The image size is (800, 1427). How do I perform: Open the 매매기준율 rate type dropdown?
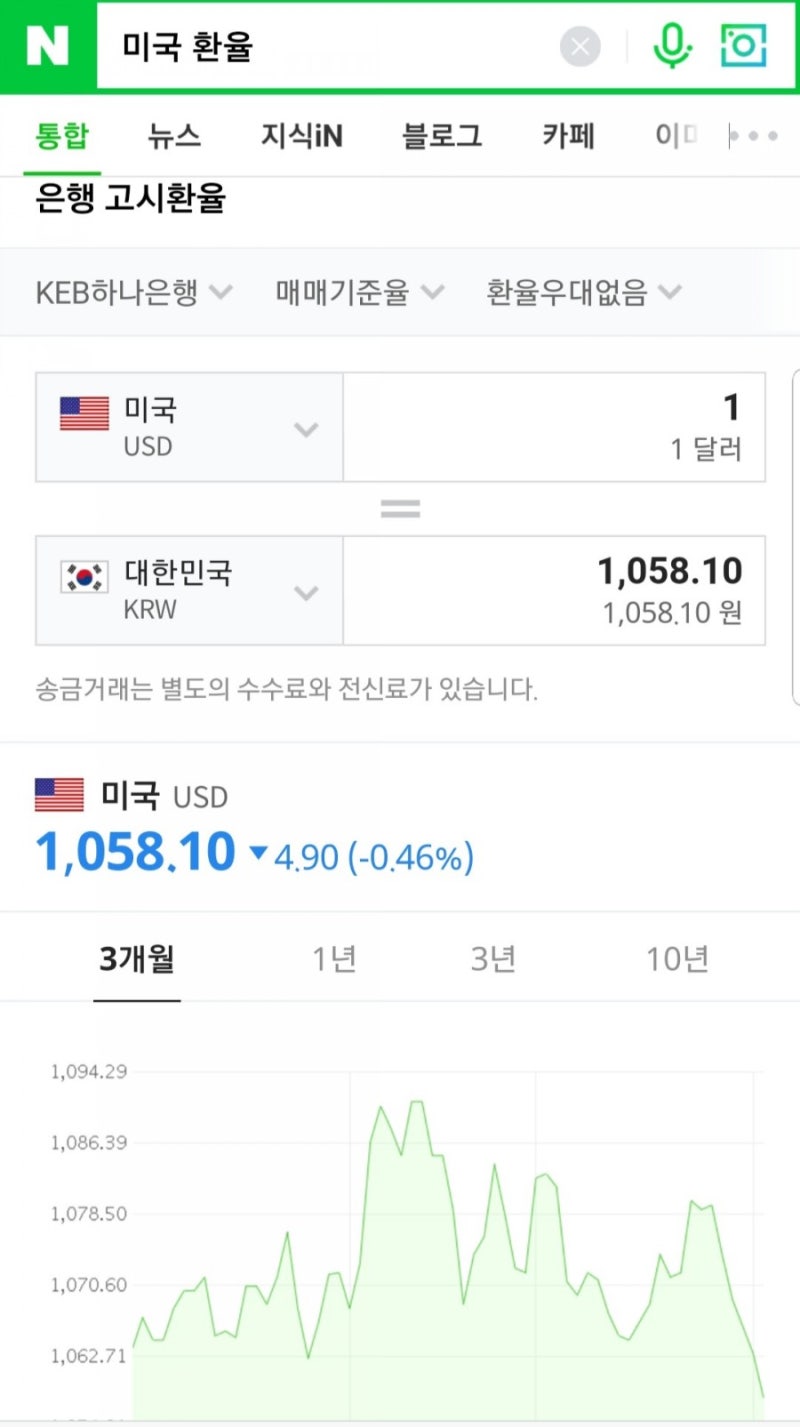click(x=355, y=291)
